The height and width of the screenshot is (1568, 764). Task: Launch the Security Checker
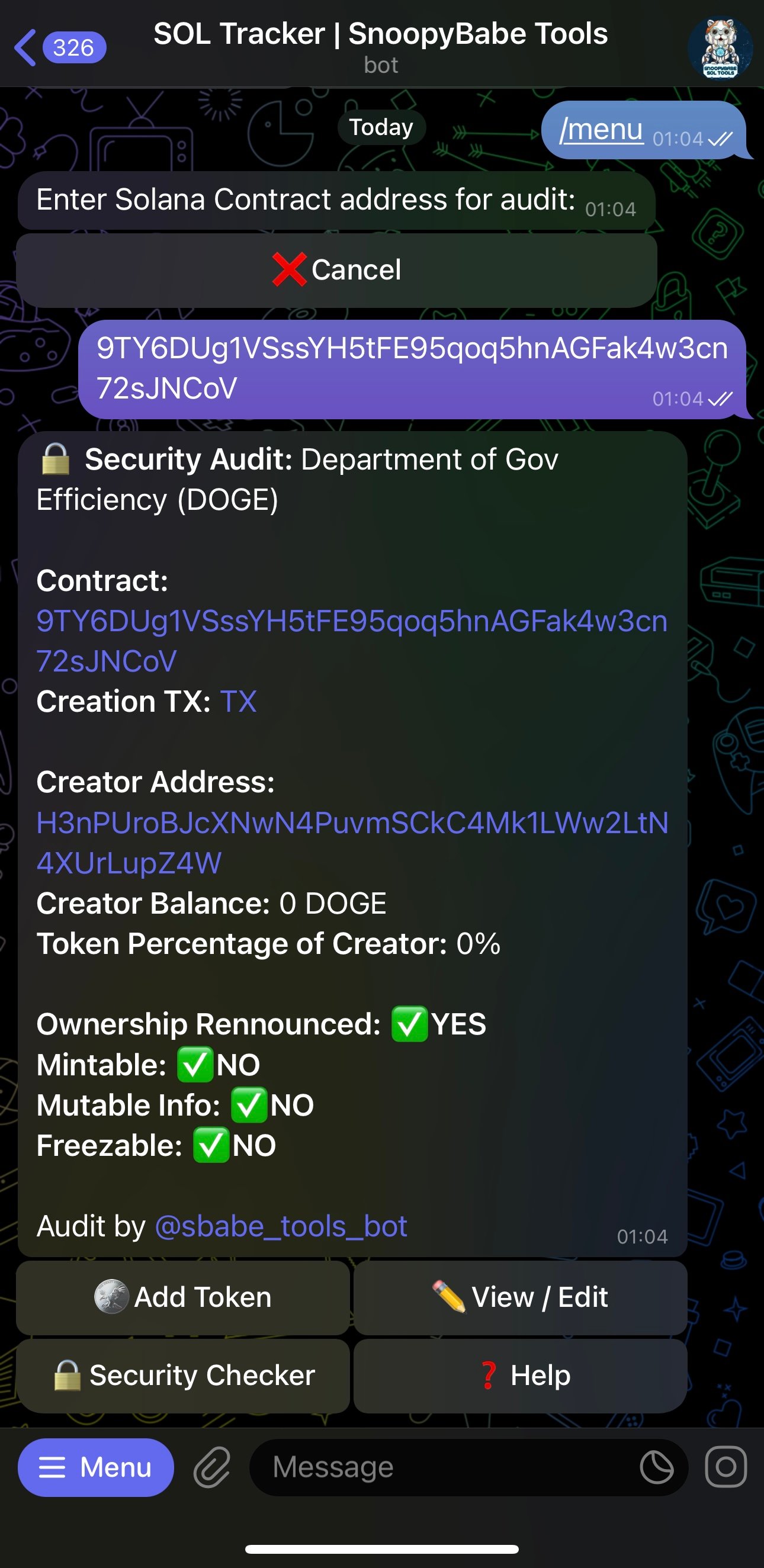182,1375
